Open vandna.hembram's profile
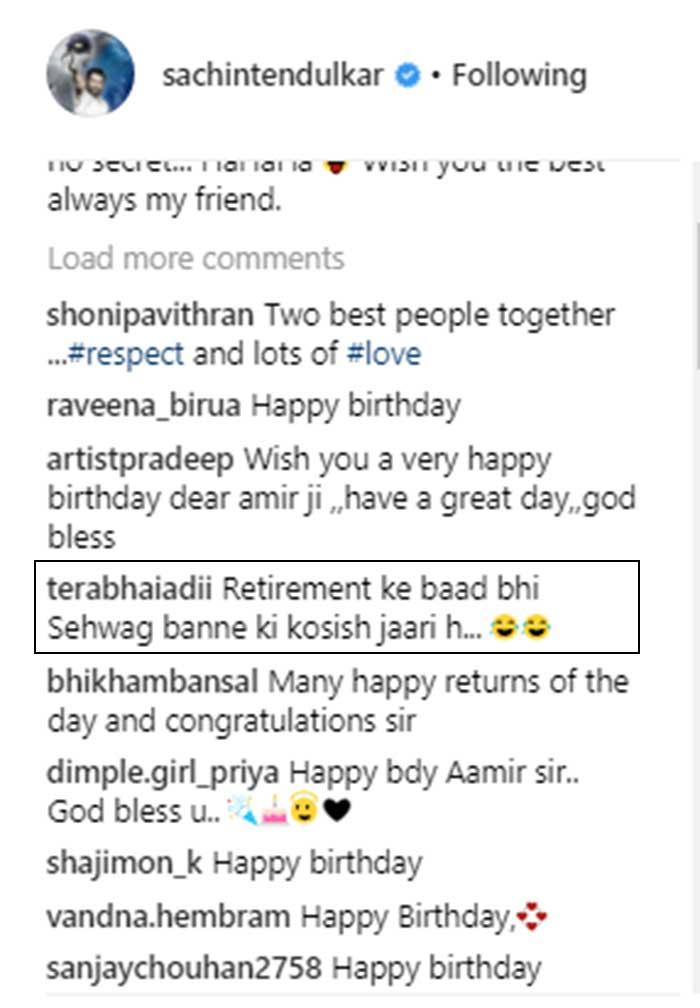 pos(168,915)
